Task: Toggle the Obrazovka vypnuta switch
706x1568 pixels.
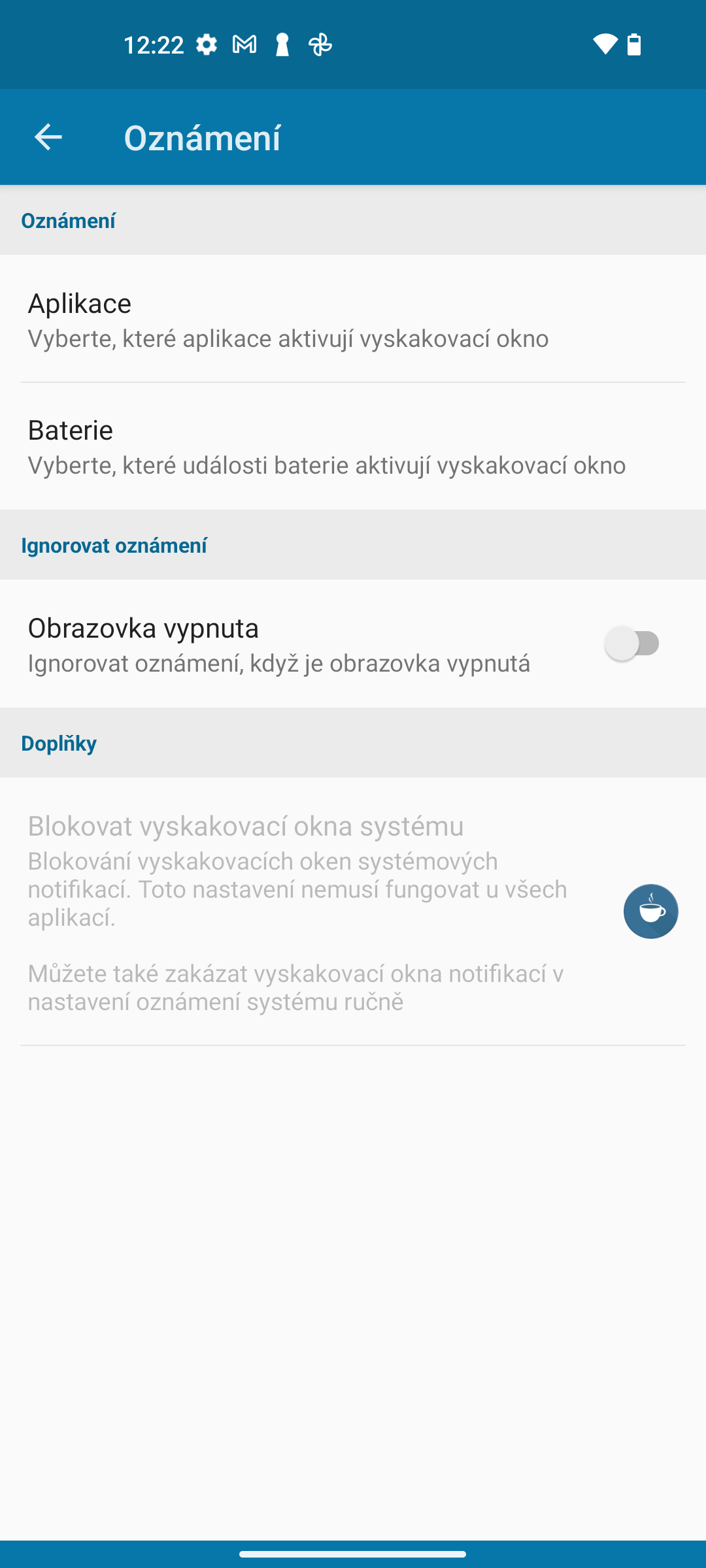Action: click(632, 644)
